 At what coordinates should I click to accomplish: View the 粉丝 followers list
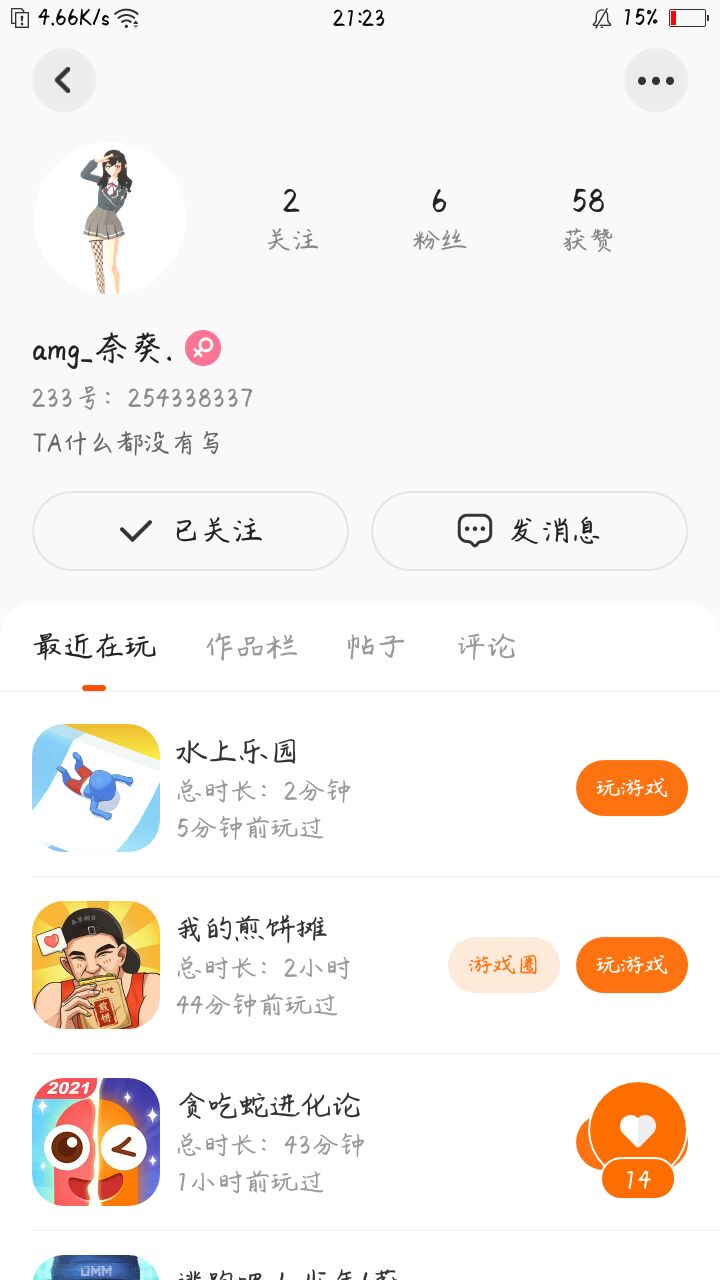coord(439,218)
